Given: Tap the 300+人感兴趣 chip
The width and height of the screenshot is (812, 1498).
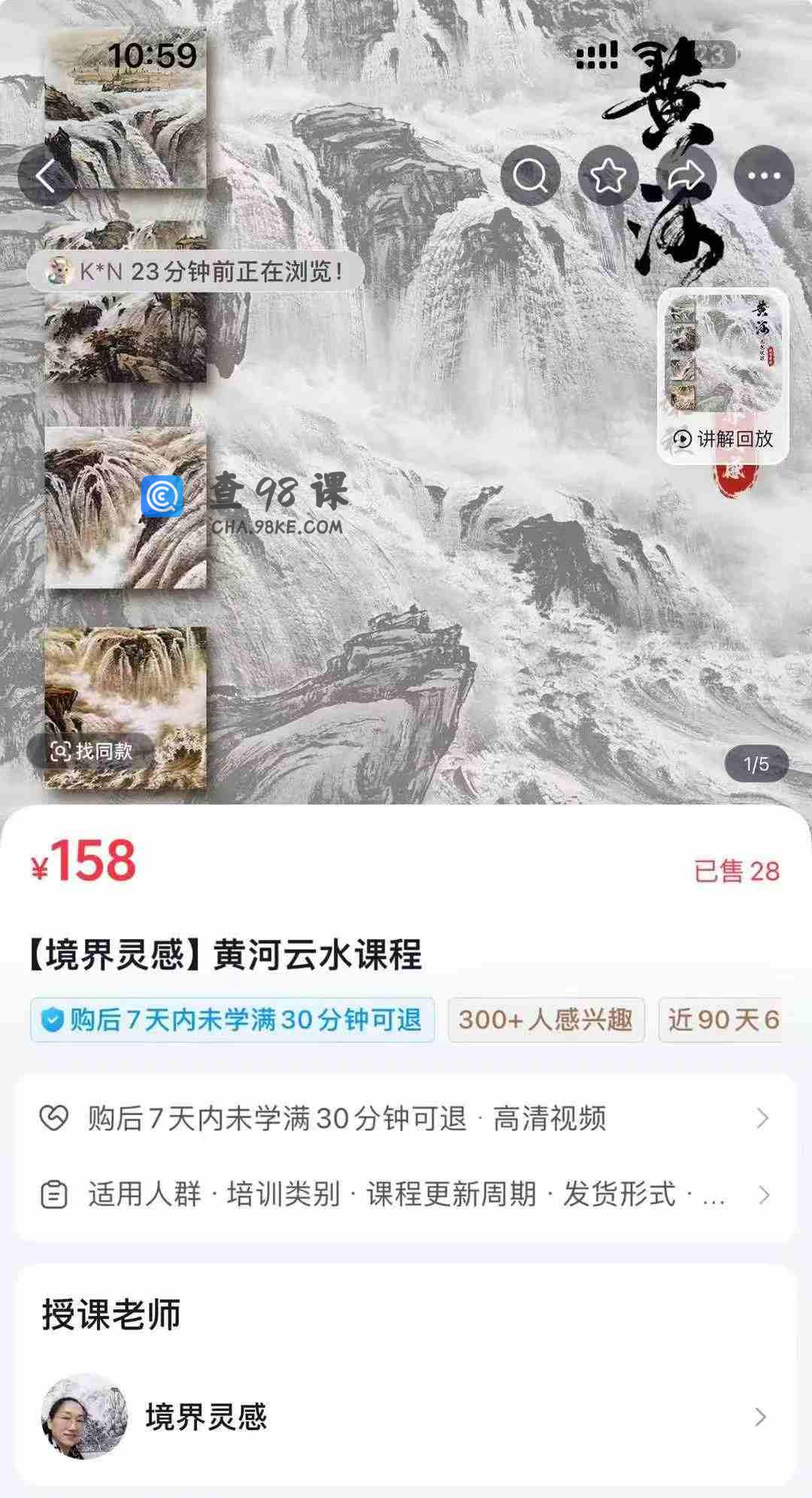Looking at the screenshot, I should pyautogui.click(x=546, y=1020).
